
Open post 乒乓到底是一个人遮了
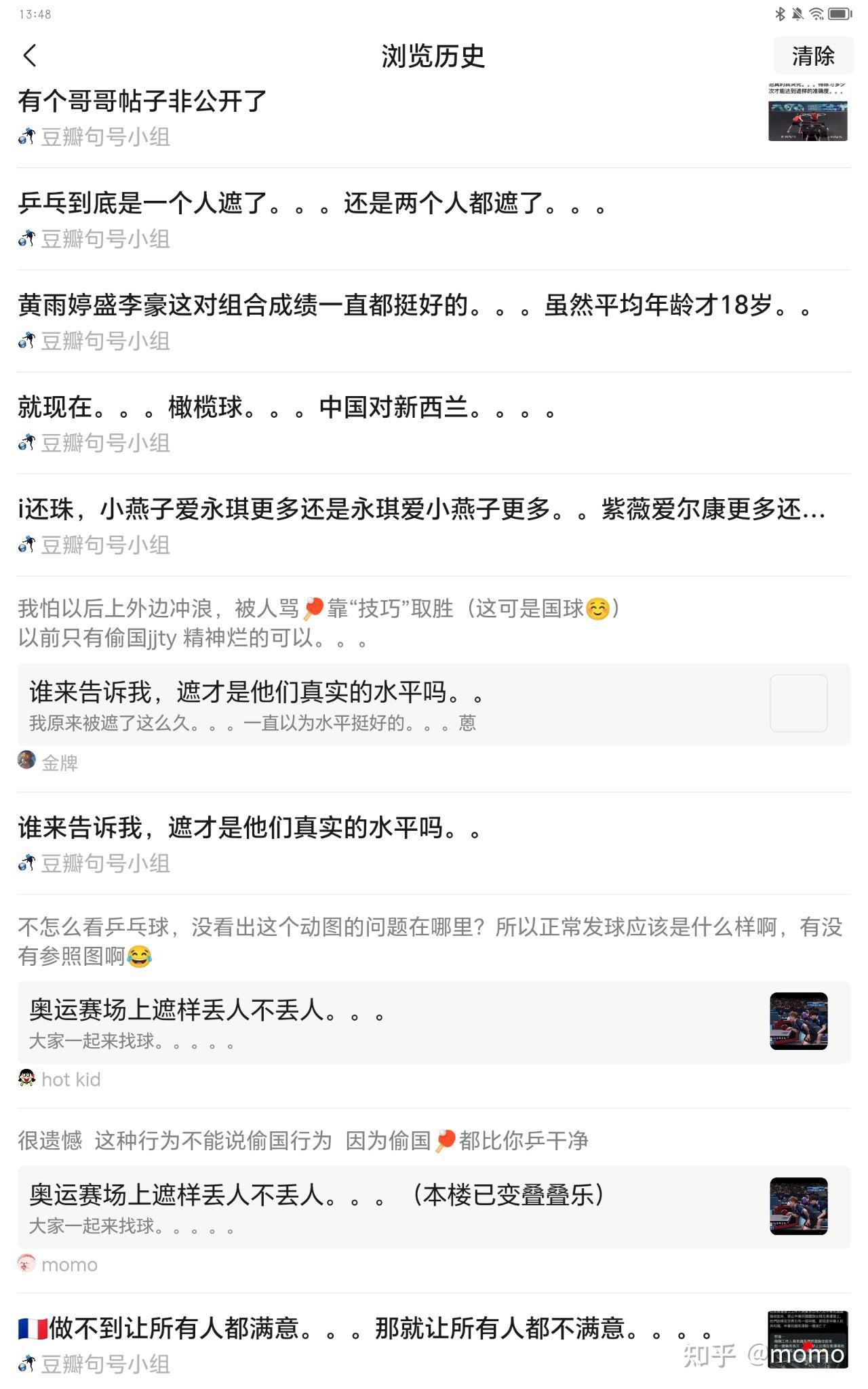pyautogui.click(x=312, y=203)
